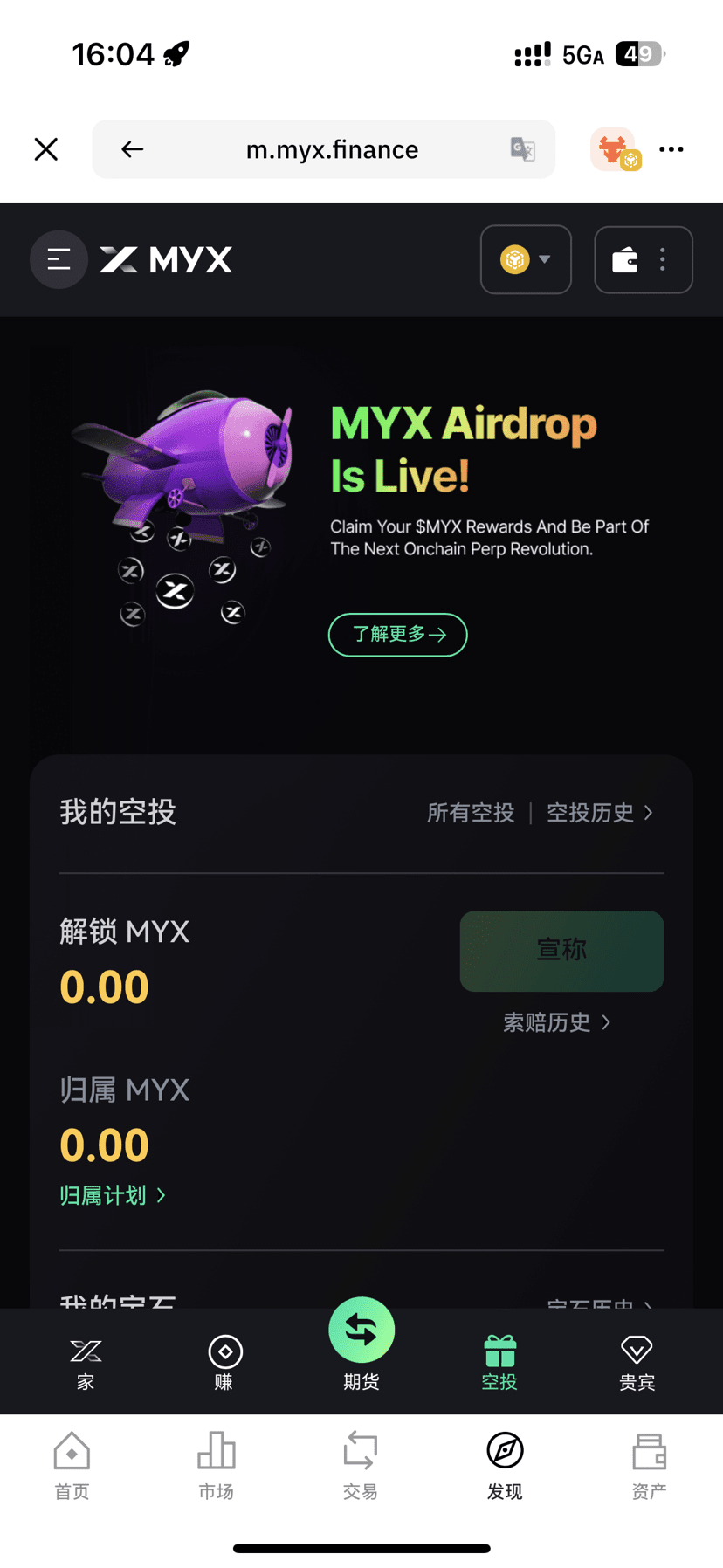Open MYX hamburger menu
723x1568 pixels.
(x=59, y=259)
